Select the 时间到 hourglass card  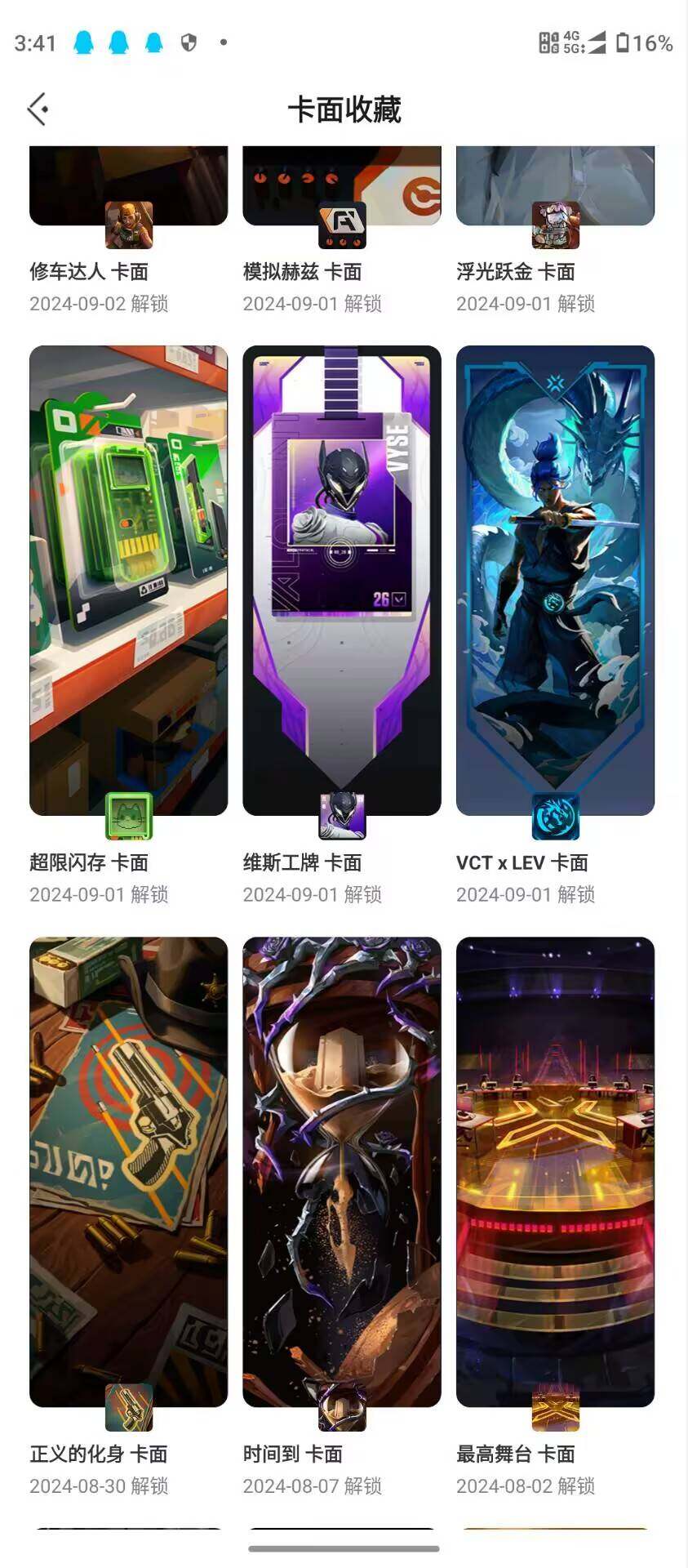click(341, 1171)
